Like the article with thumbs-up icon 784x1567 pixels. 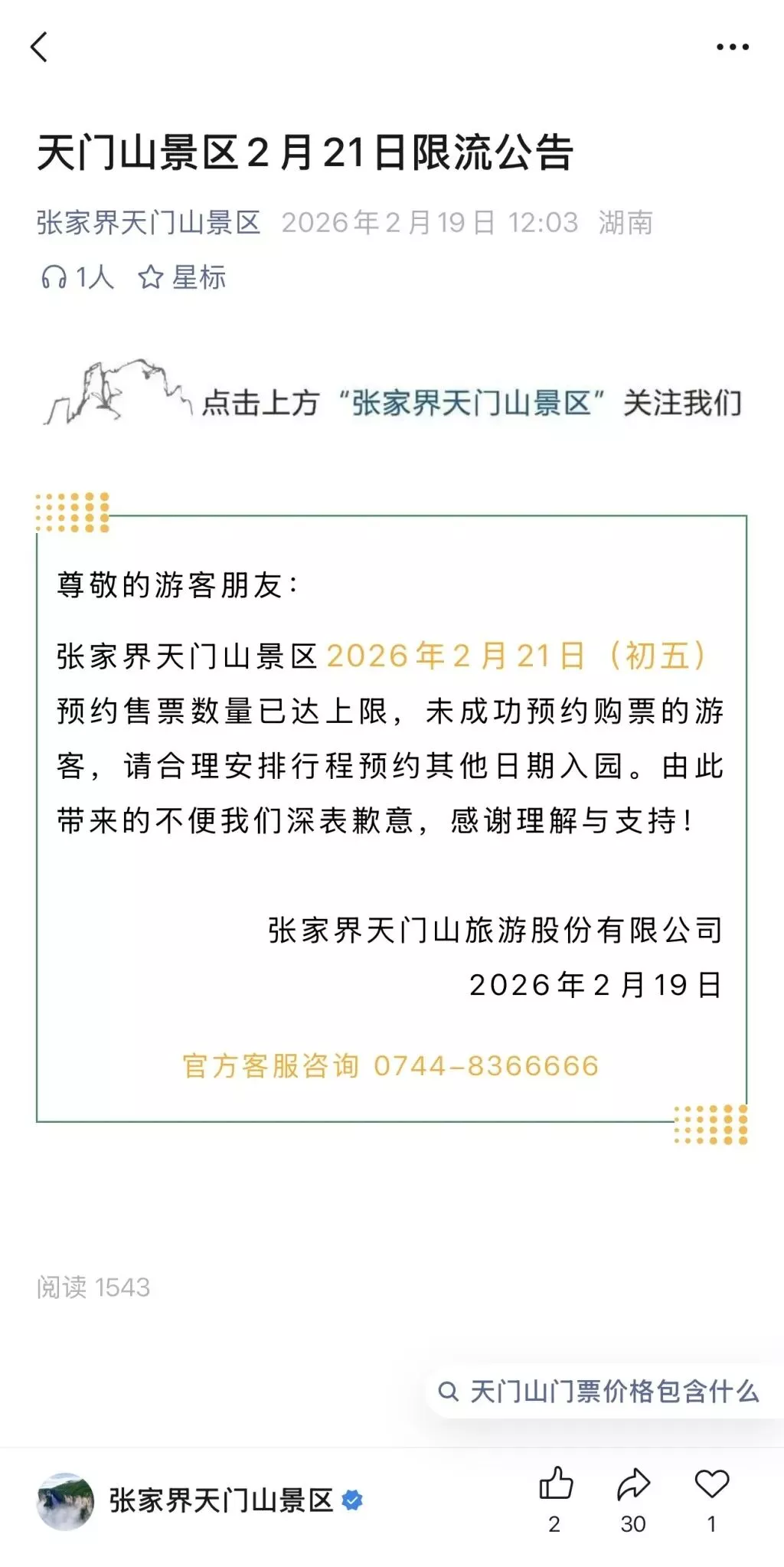coord(556,1485)
